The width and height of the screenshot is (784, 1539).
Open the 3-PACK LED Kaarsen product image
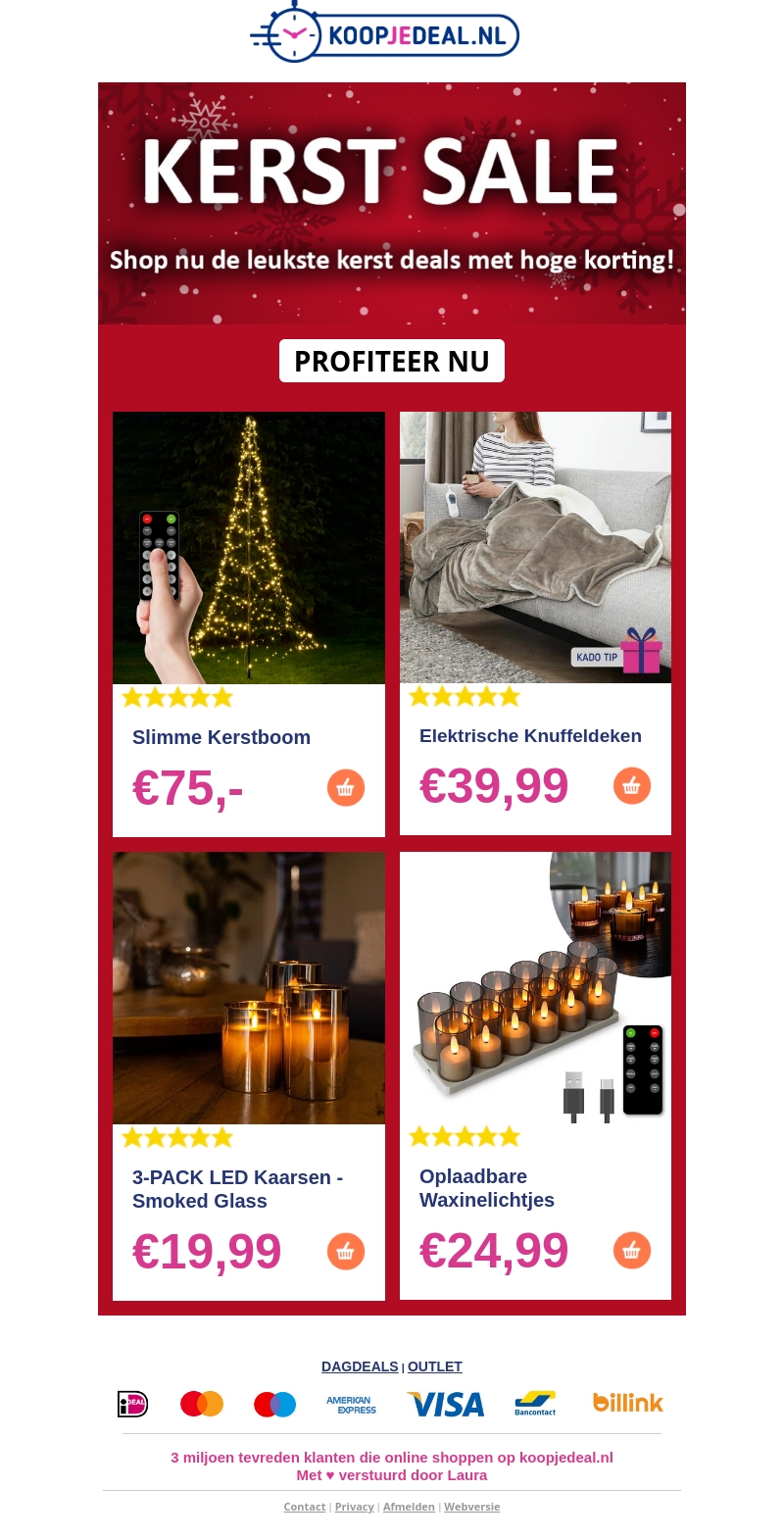248,987
